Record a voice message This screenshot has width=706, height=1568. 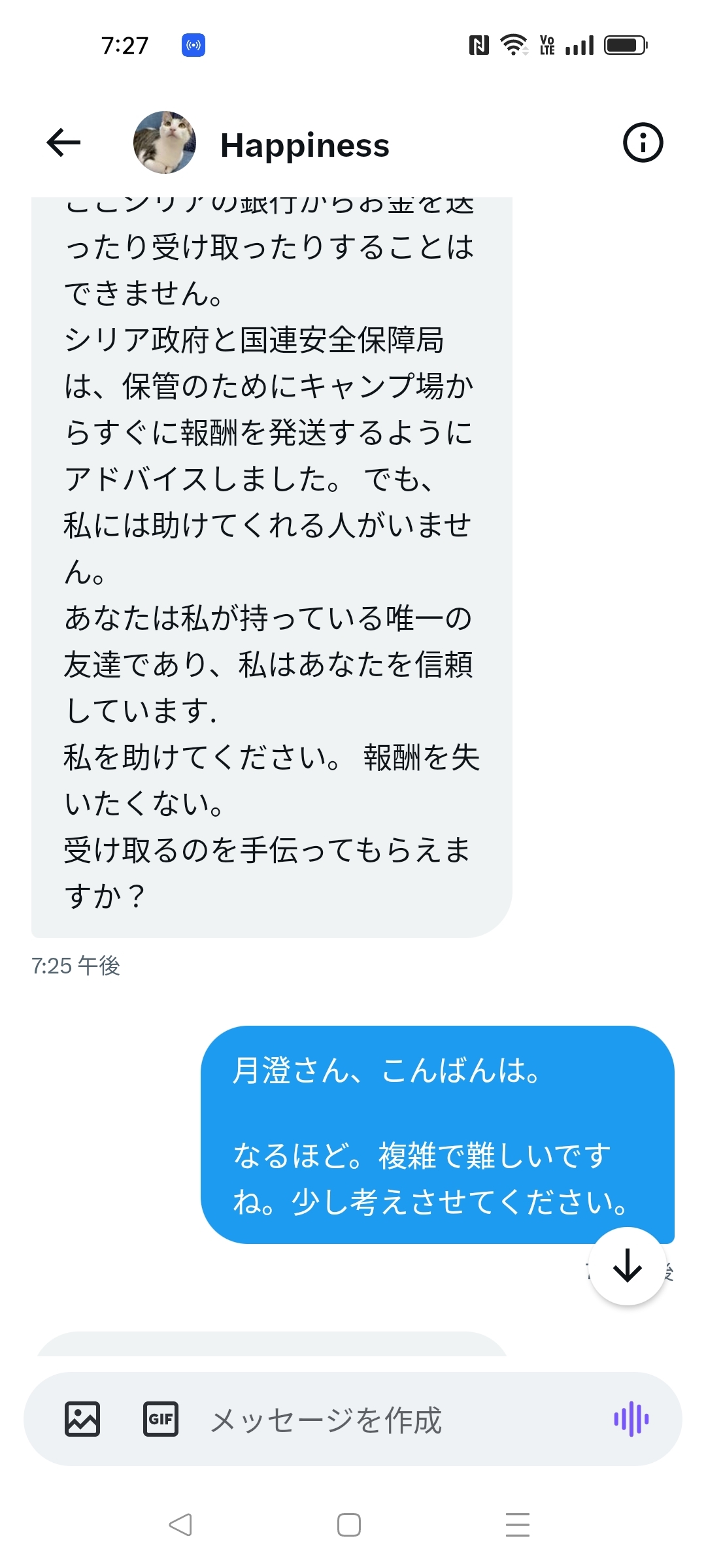(x=631, y=1419)
